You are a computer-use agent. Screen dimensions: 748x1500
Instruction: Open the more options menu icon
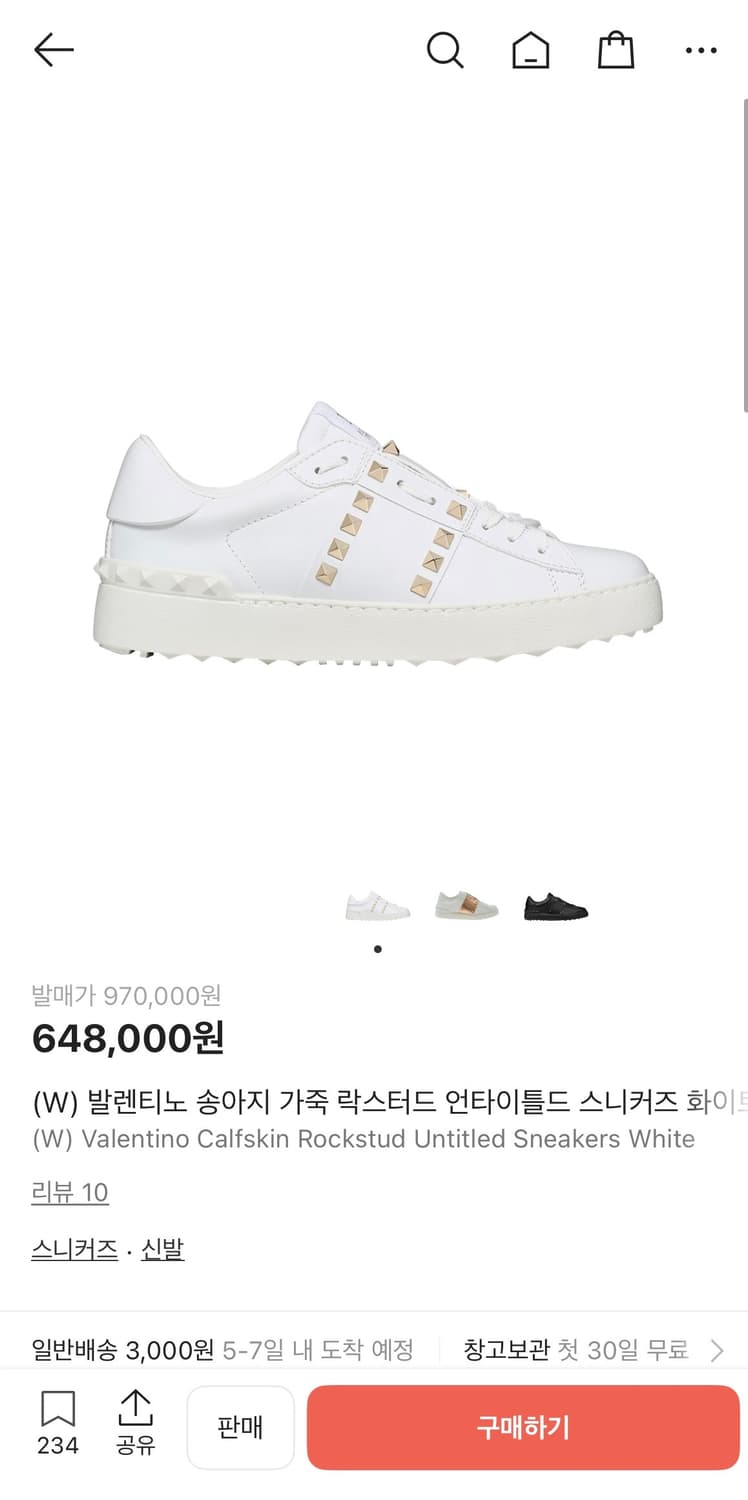[701, 49]
